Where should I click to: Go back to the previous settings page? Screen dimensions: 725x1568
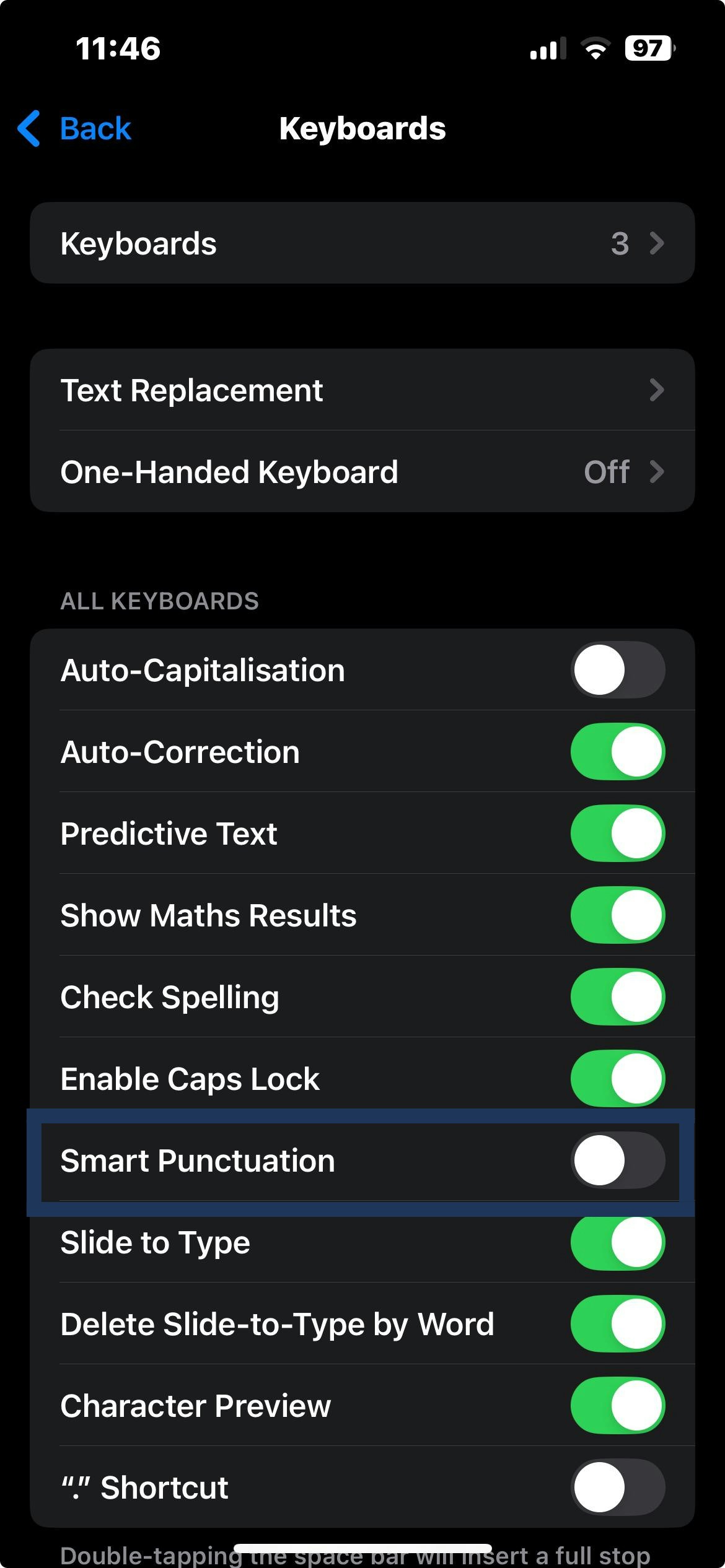[76, 129]
